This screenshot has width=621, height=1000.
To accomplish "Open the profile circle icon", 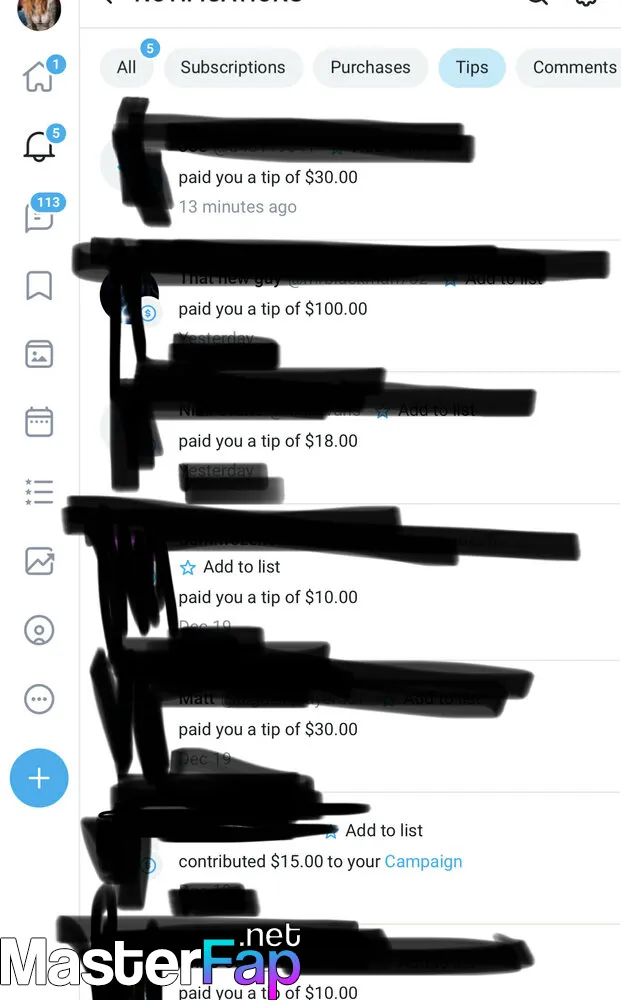I will [39, 630].
